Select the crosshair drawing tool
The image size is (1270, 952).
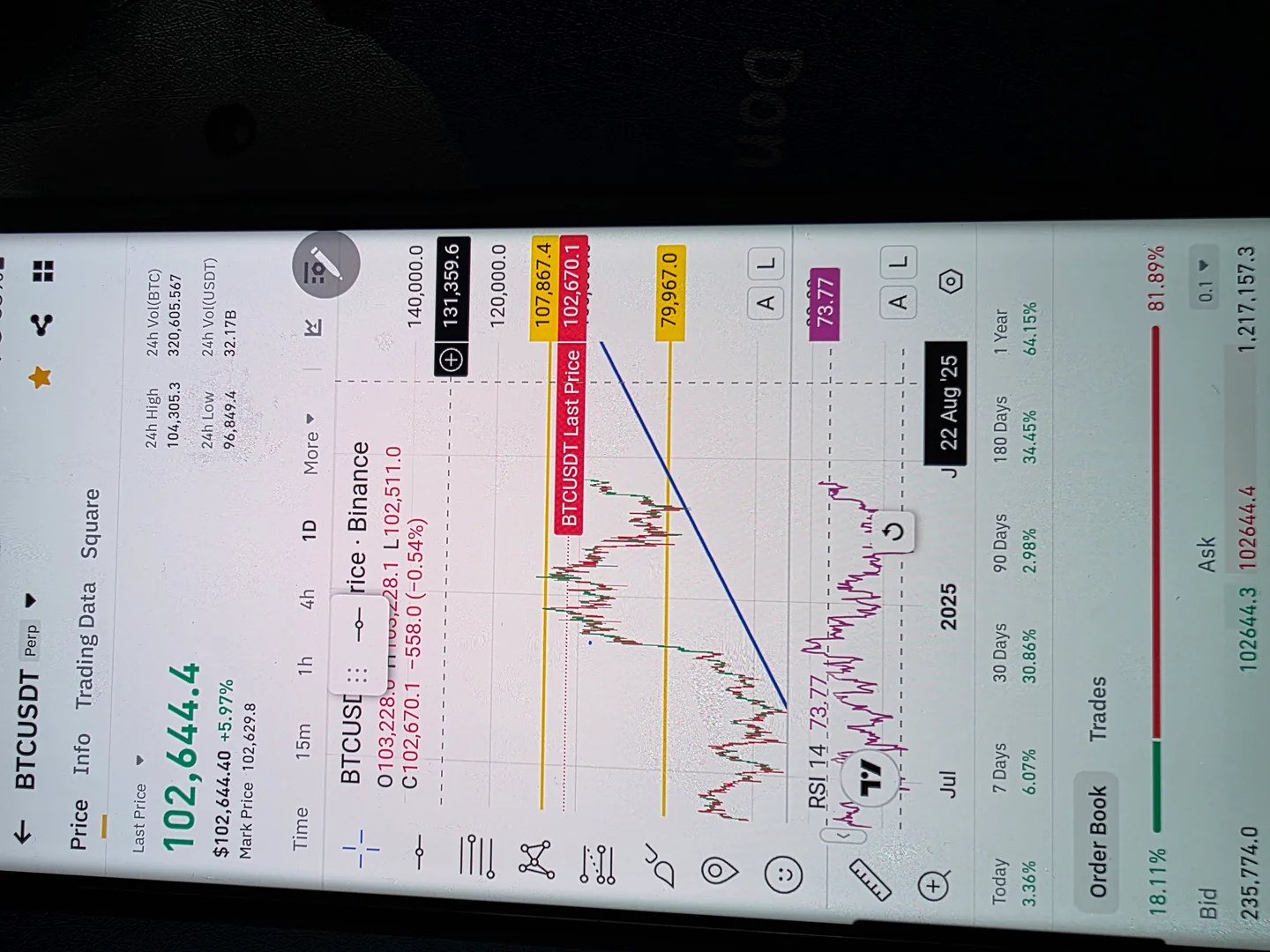362,851
